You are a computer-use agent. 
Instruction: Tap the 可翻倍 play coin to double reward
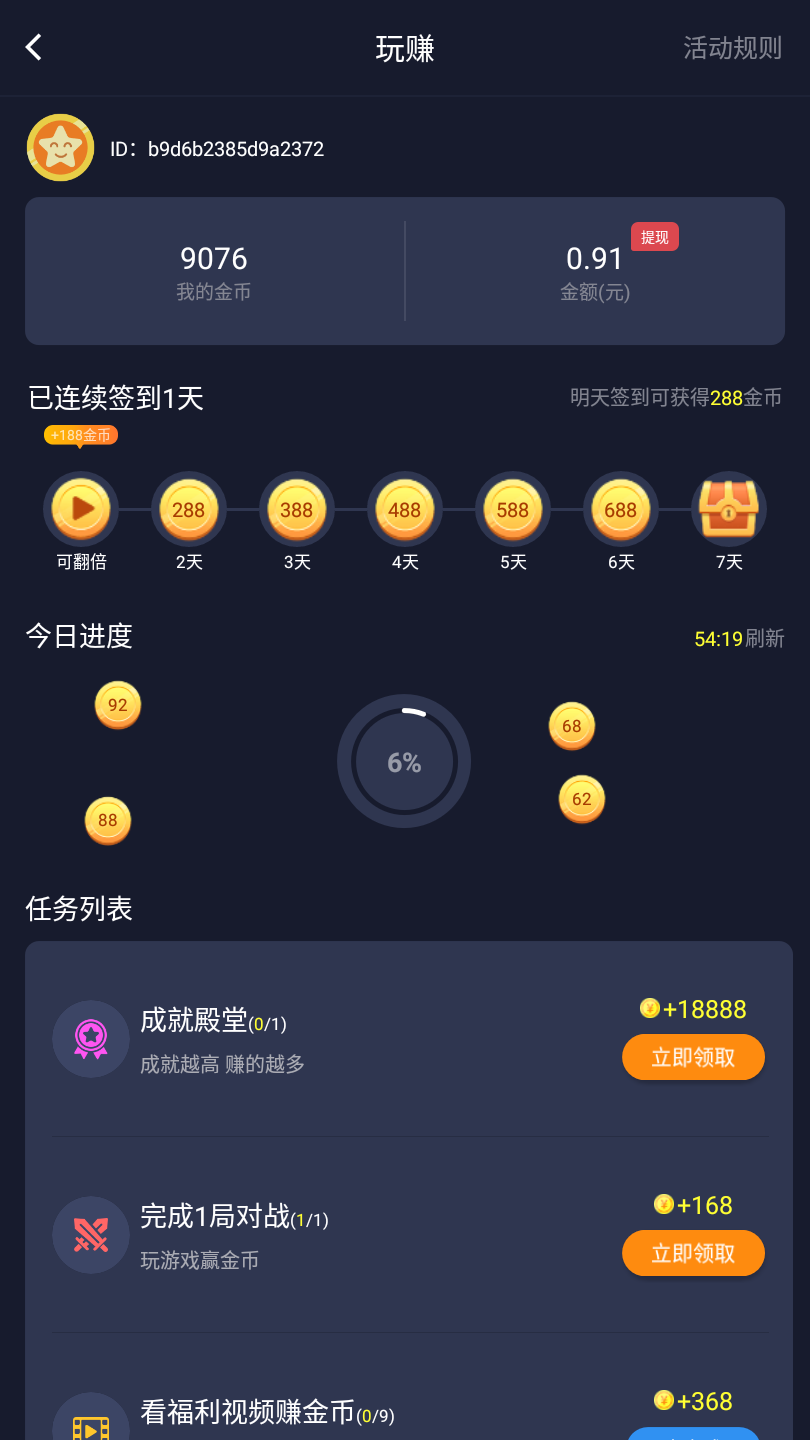point(81,509)
